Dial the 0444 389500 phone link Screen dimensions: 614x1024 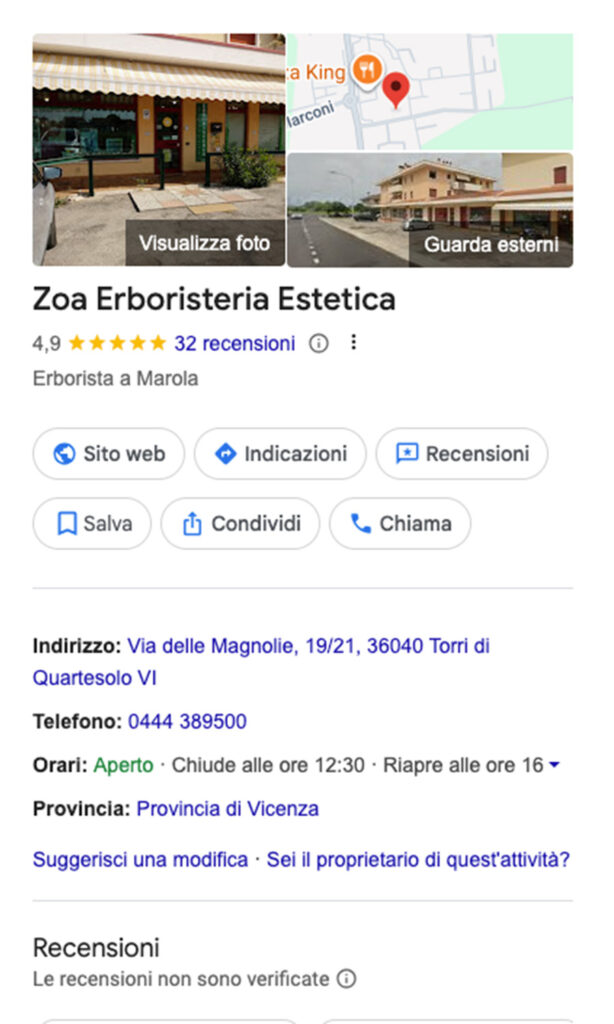pos(187,721)
